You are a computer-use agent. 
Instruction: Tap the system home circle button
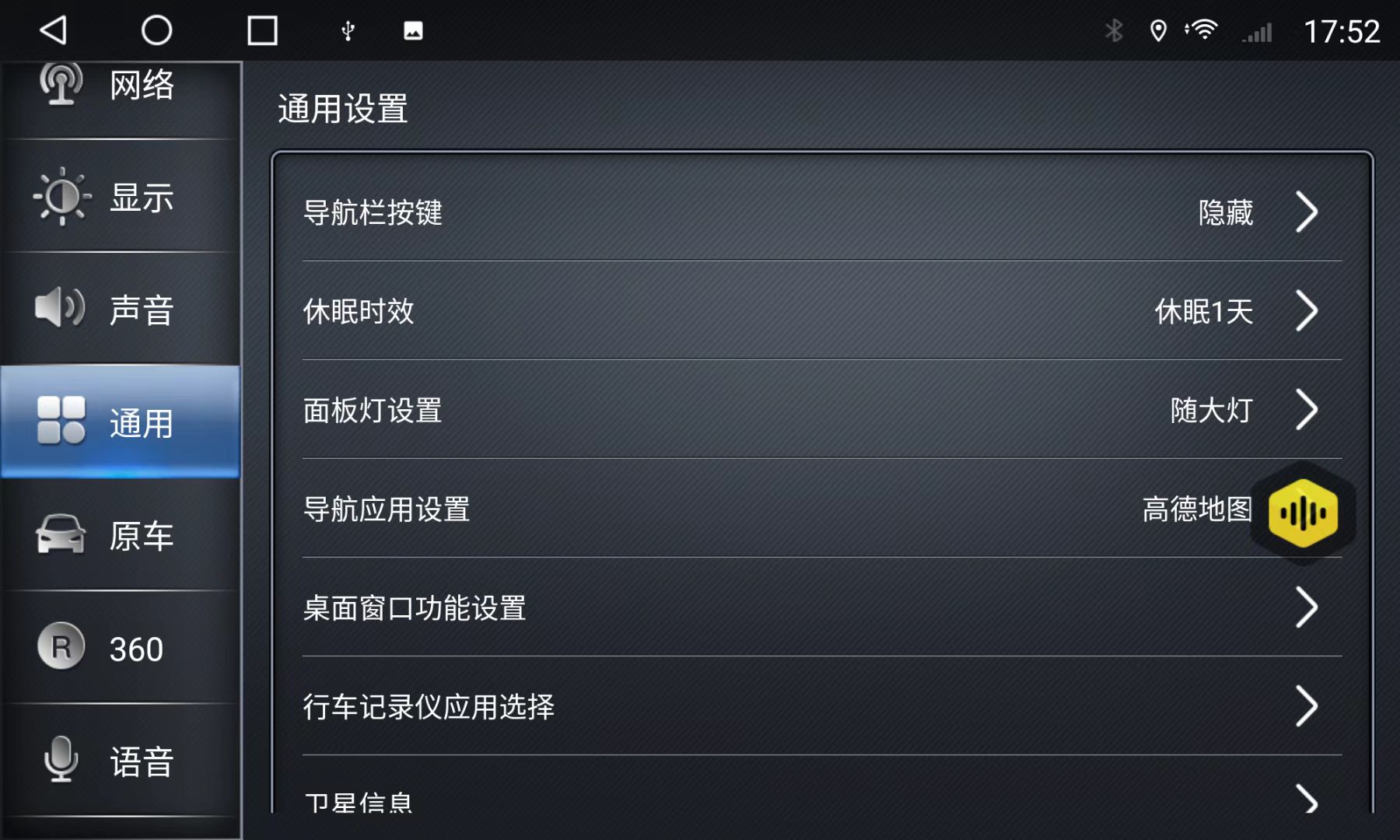[156, 30]
